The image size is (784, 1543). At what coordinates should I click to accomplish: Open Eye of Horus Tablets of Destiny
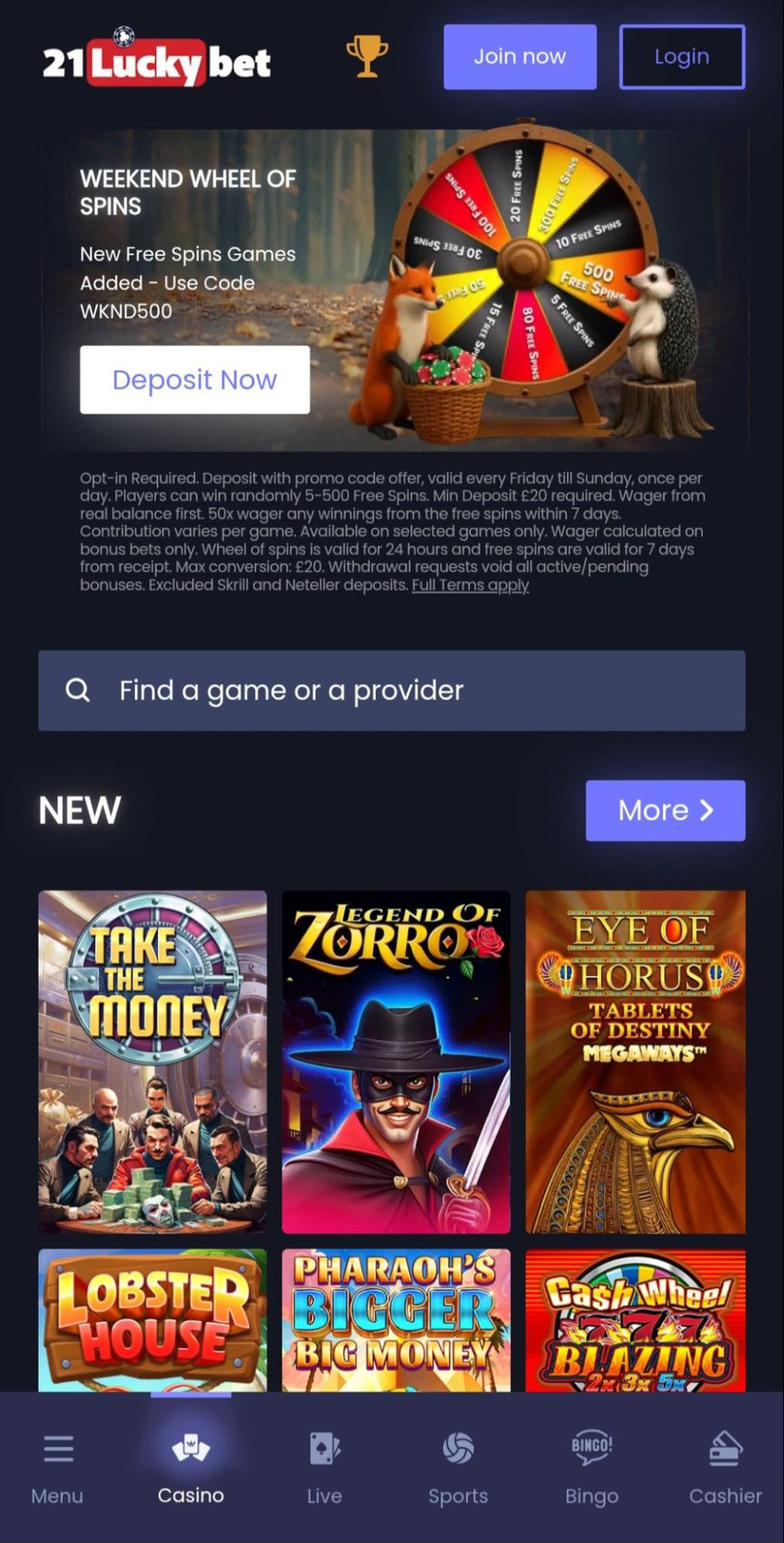coord(635,1061)
